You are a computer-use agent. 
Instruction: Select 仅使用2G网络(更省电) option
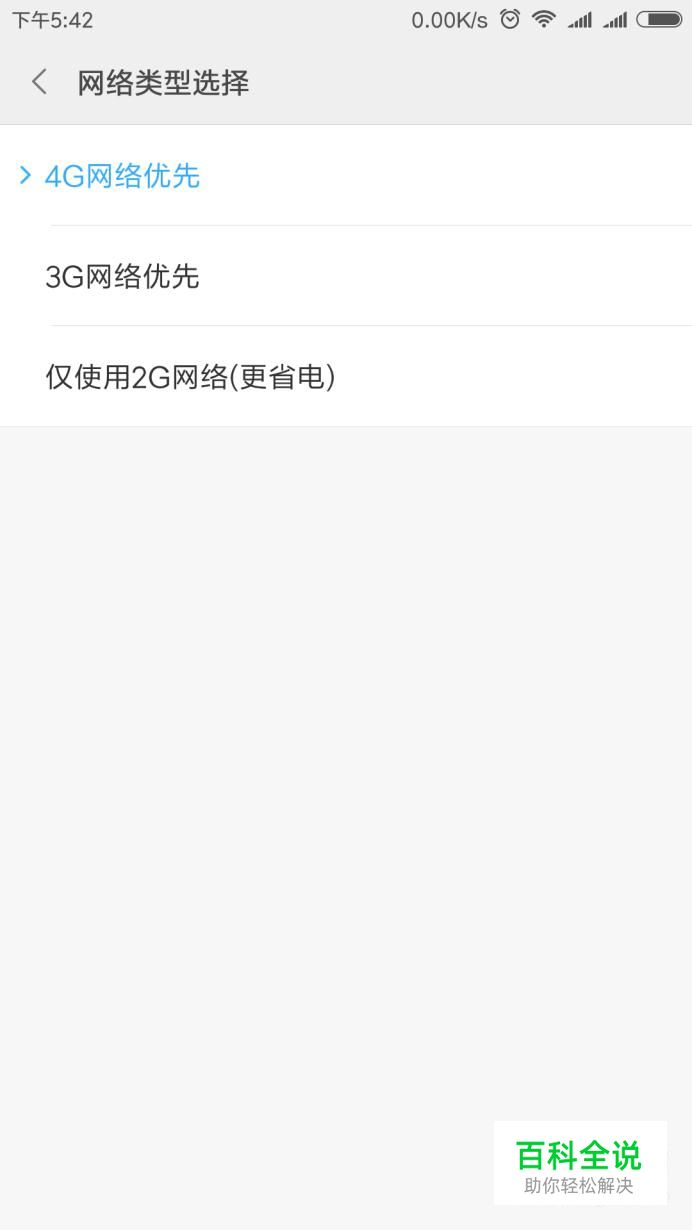[190, 377]
